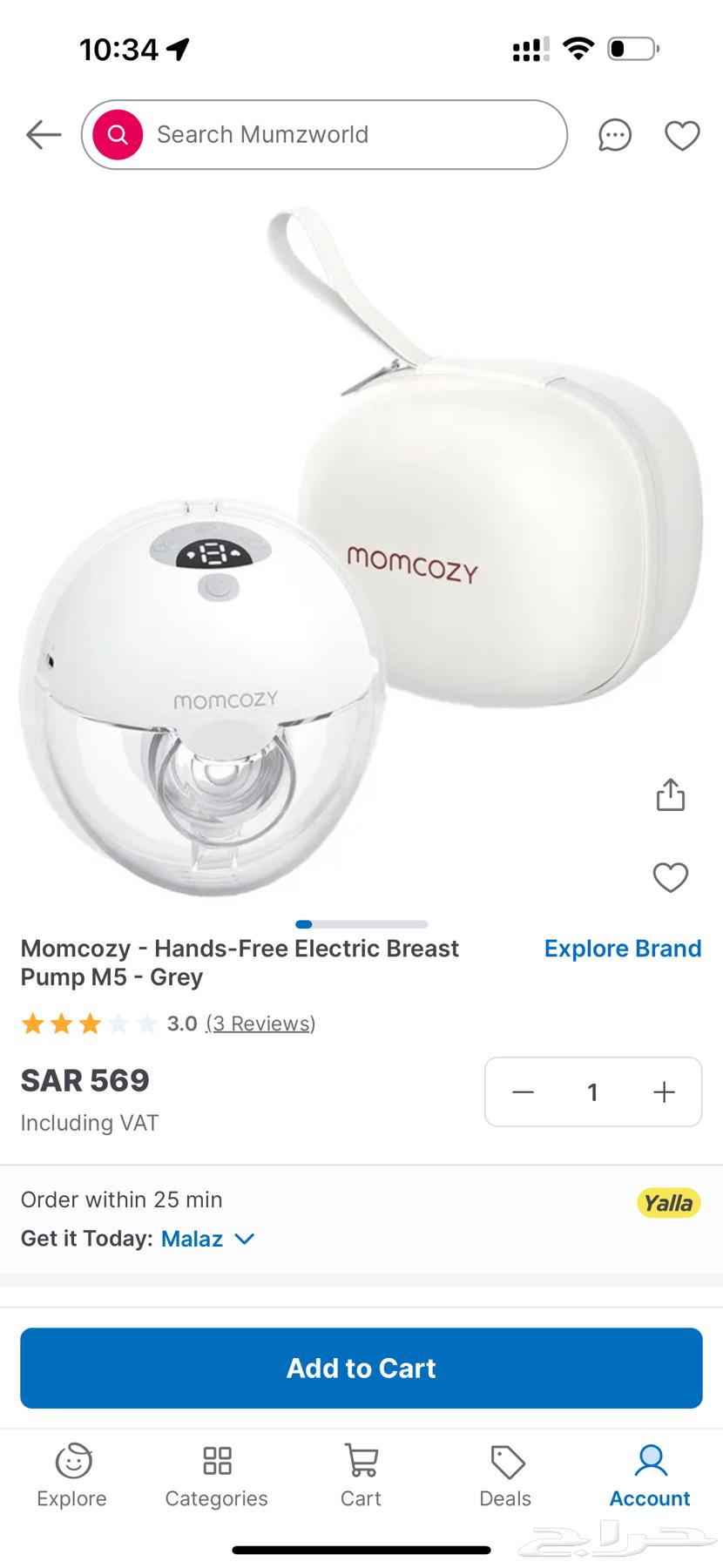Go back using the arrow
This screenshot has width=723, height=1568.
point(43,135)
